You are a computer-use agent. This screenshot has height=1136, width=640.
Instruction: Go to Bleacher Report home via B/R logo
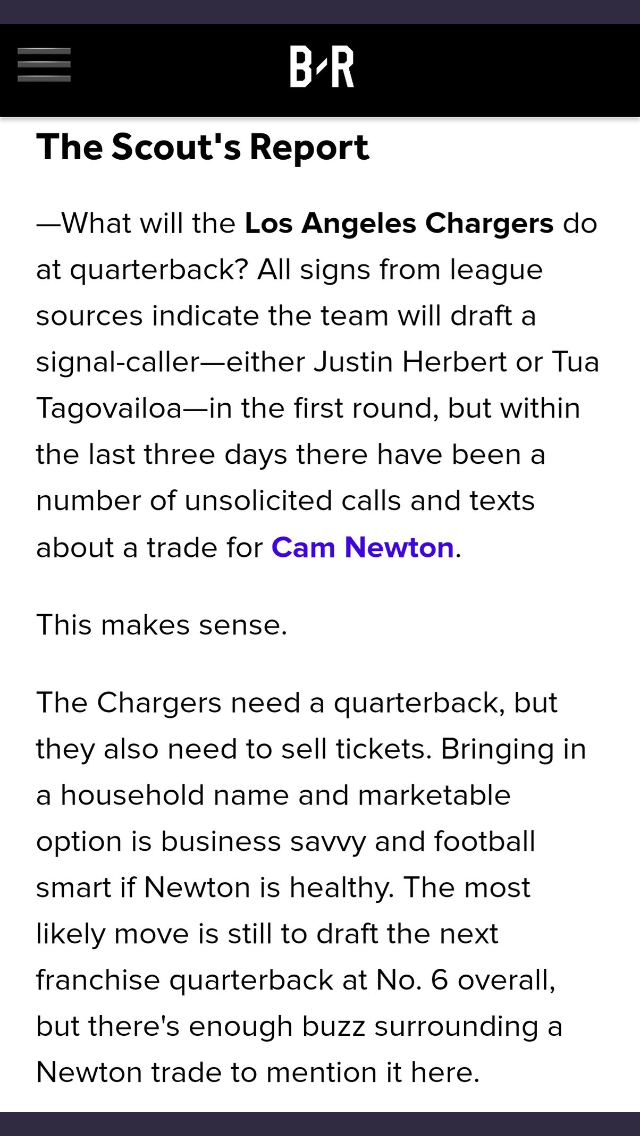click(x=322, y=67)
